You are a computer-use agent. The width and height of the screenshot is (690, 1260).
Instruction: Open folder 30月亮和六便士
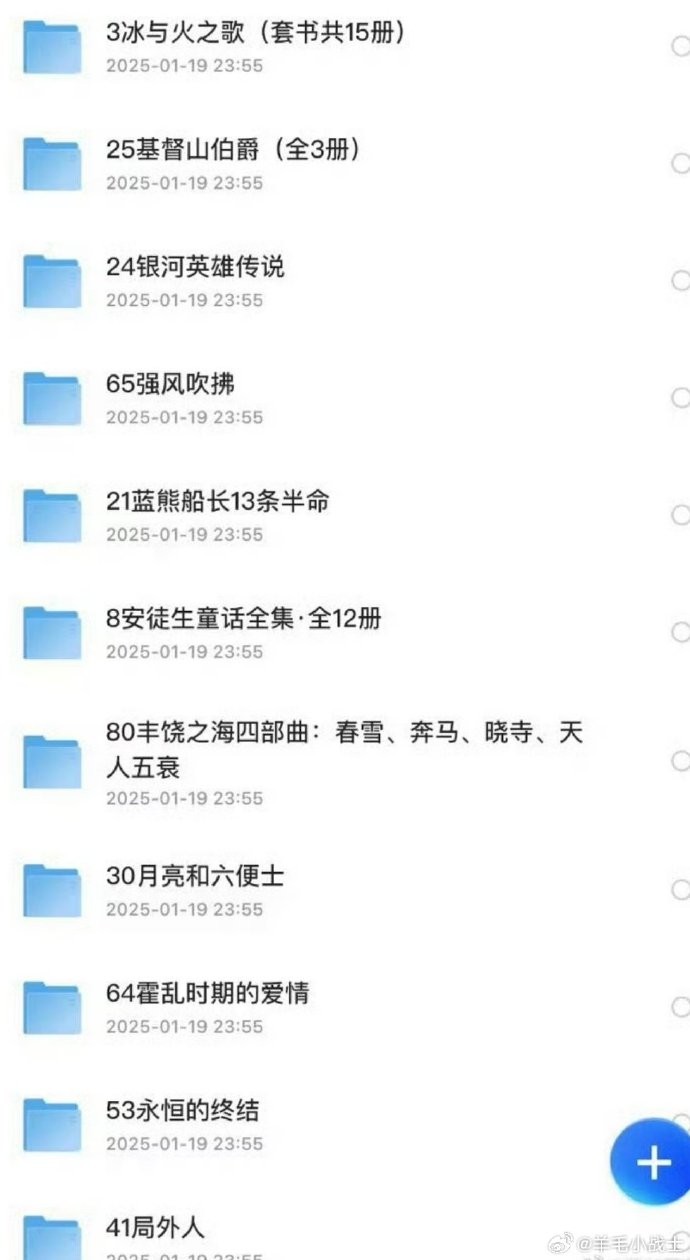(x=195, y=876)
